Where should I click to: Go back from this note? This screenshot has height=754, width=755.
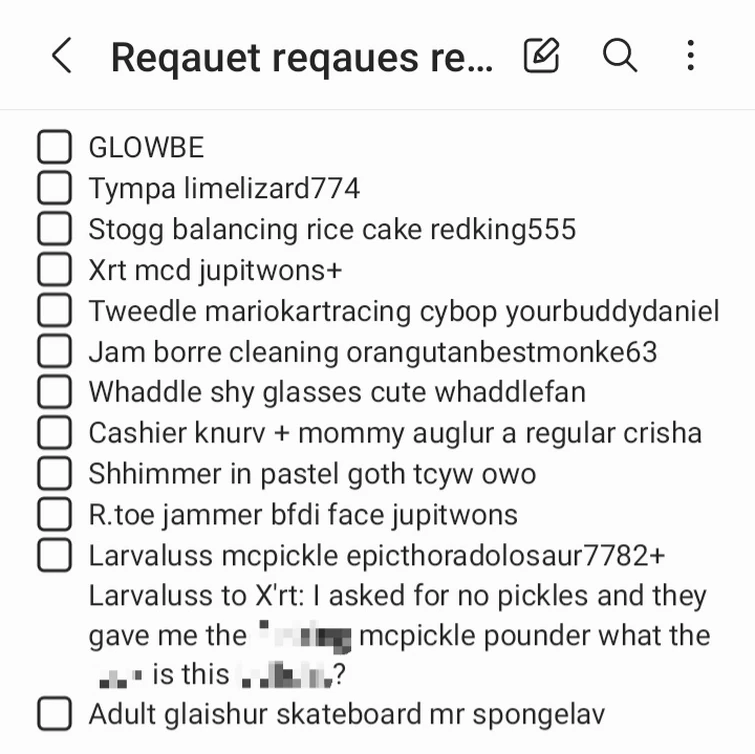tap(61, 57)
